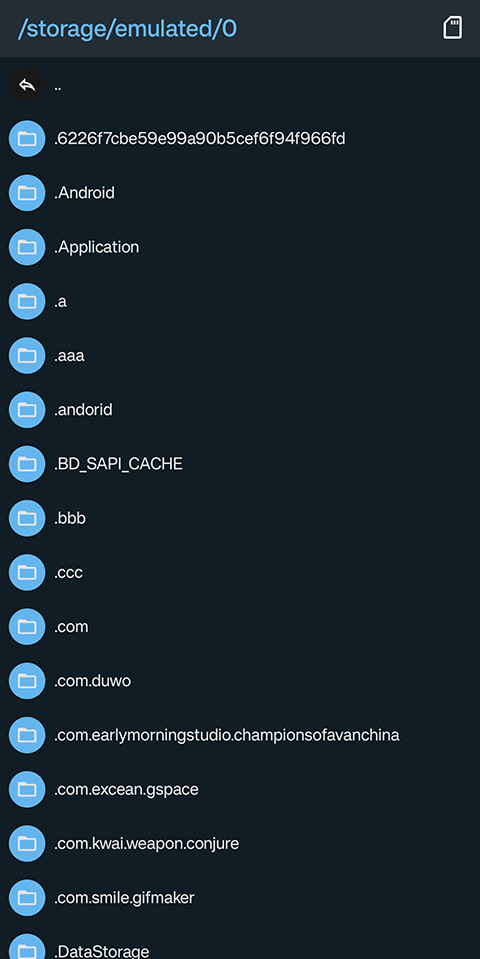Open the .Android folder
The height and width of the screenshot is (959, 480).
(x=240, y=193)
